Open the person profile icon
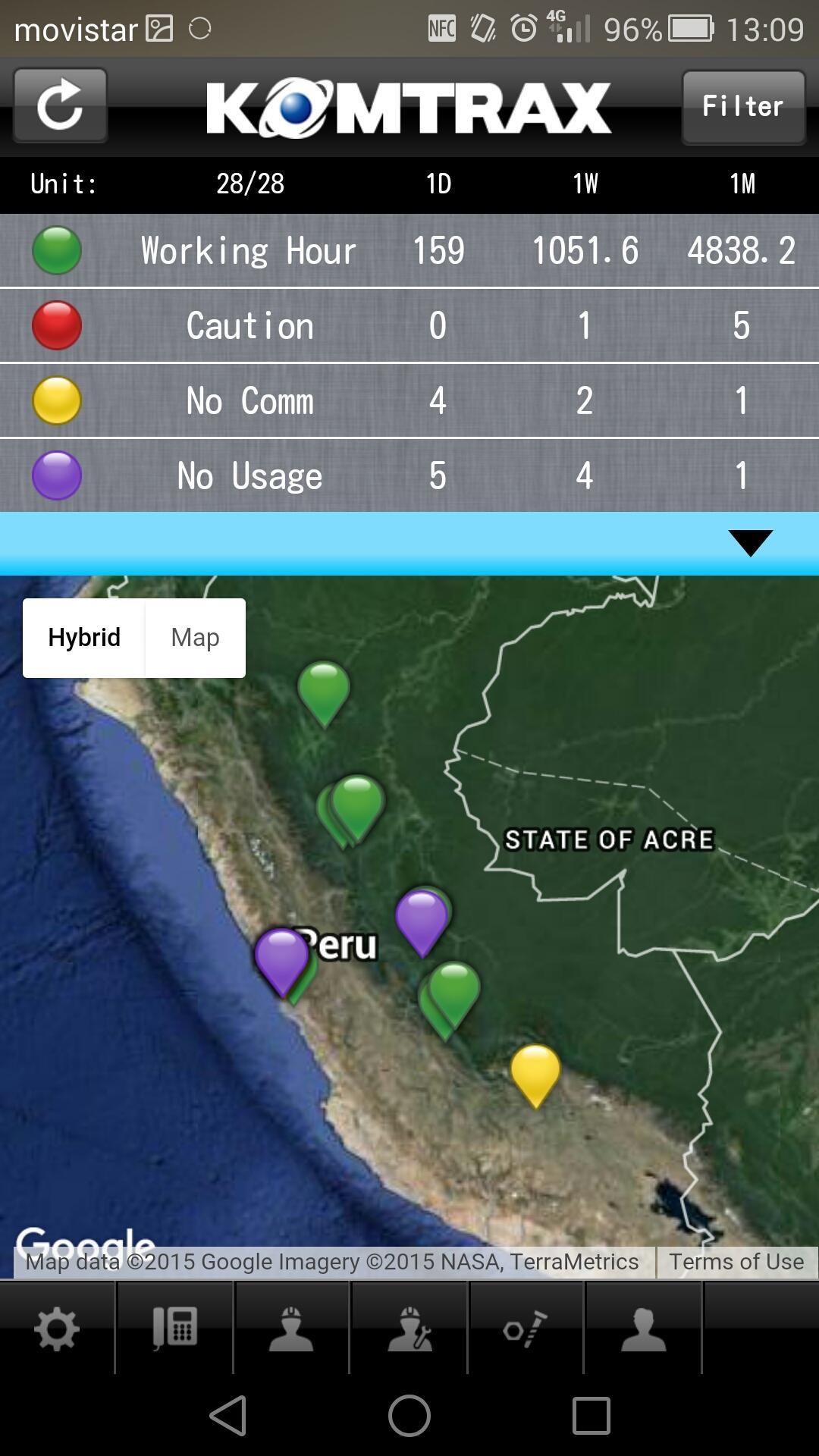Viewport: 819px width, 1456px height. coord(643,1329)
